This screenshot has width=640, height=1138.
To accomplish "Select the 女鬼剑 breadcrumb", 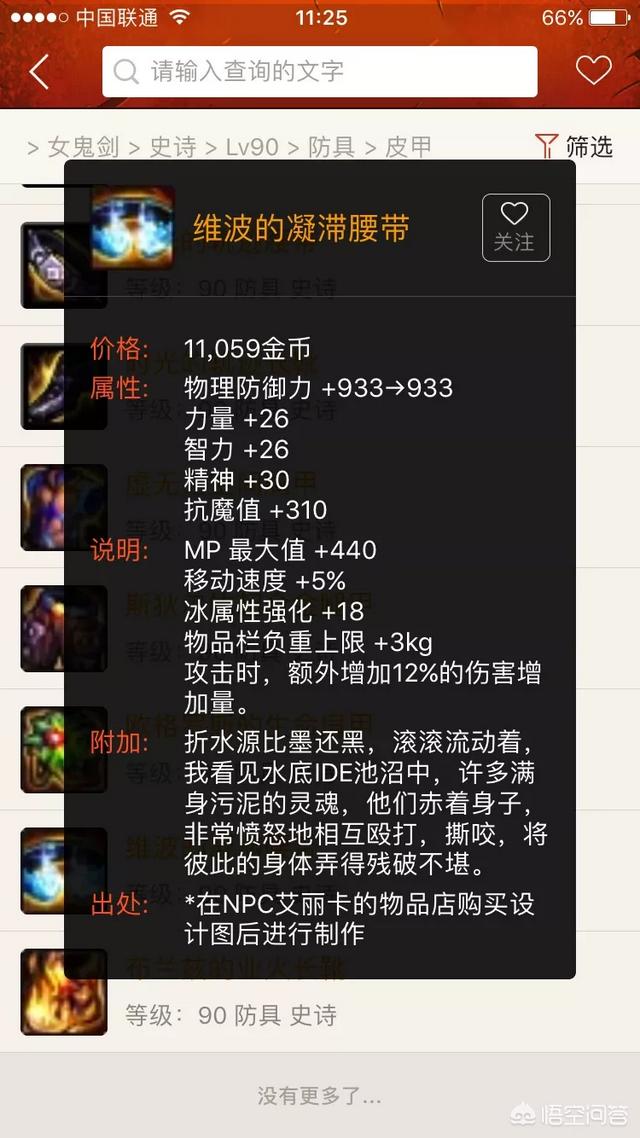I will (x=83, y=148).
